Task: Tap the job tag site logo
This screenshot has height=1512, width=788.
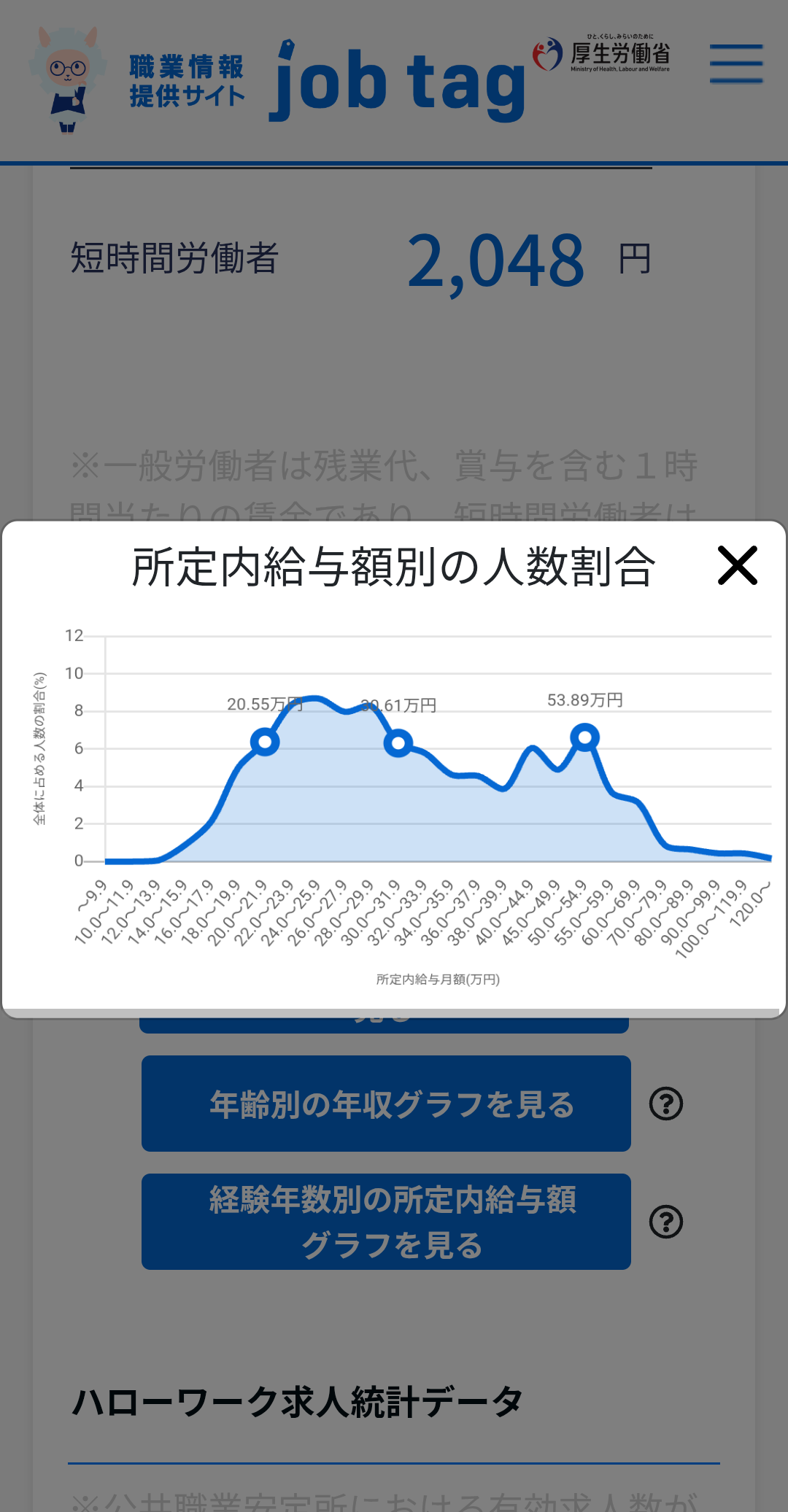Action: (398, 82)
